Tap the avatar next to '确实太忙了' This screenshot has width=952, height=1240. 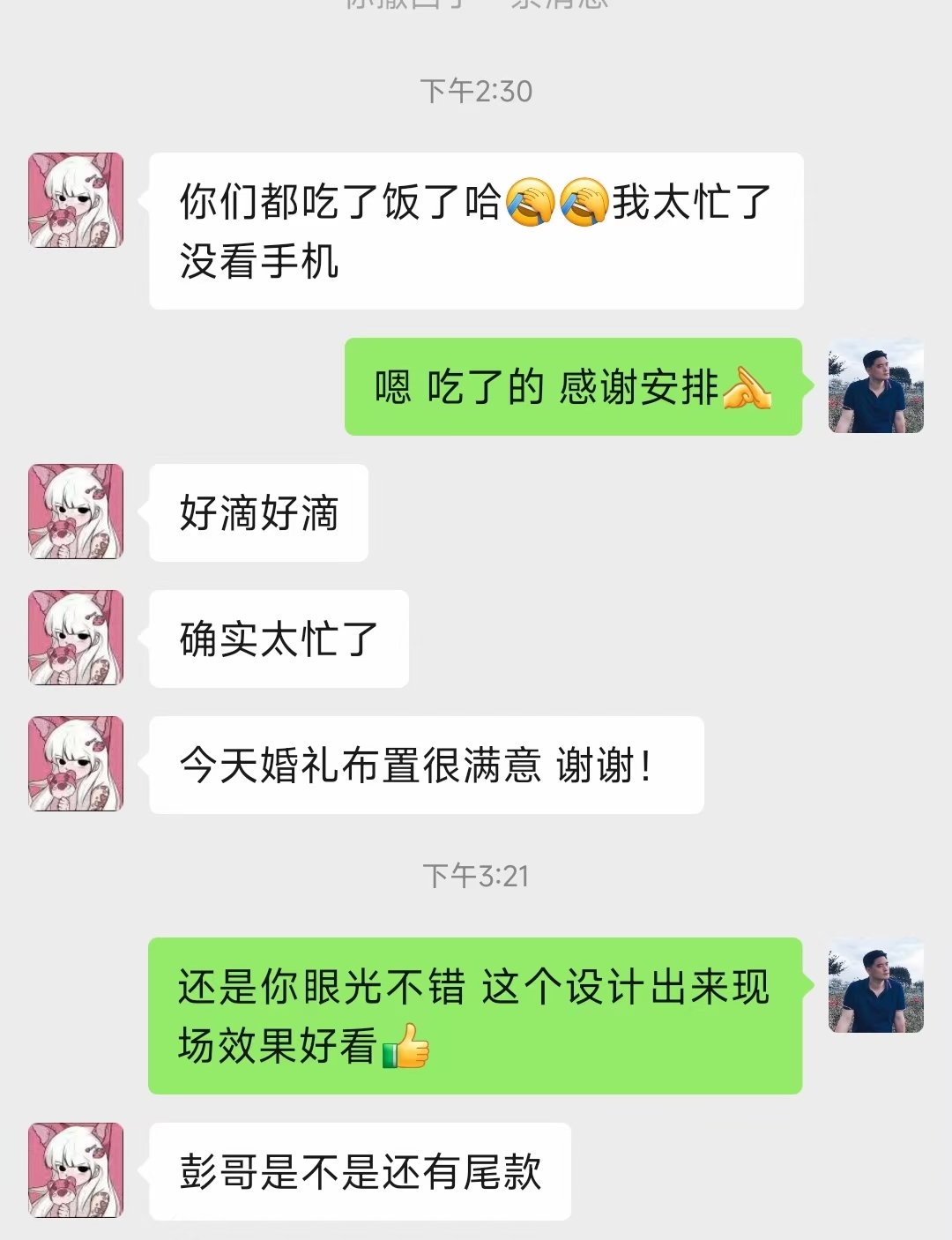pyautogui.click(x=76, y=638)
